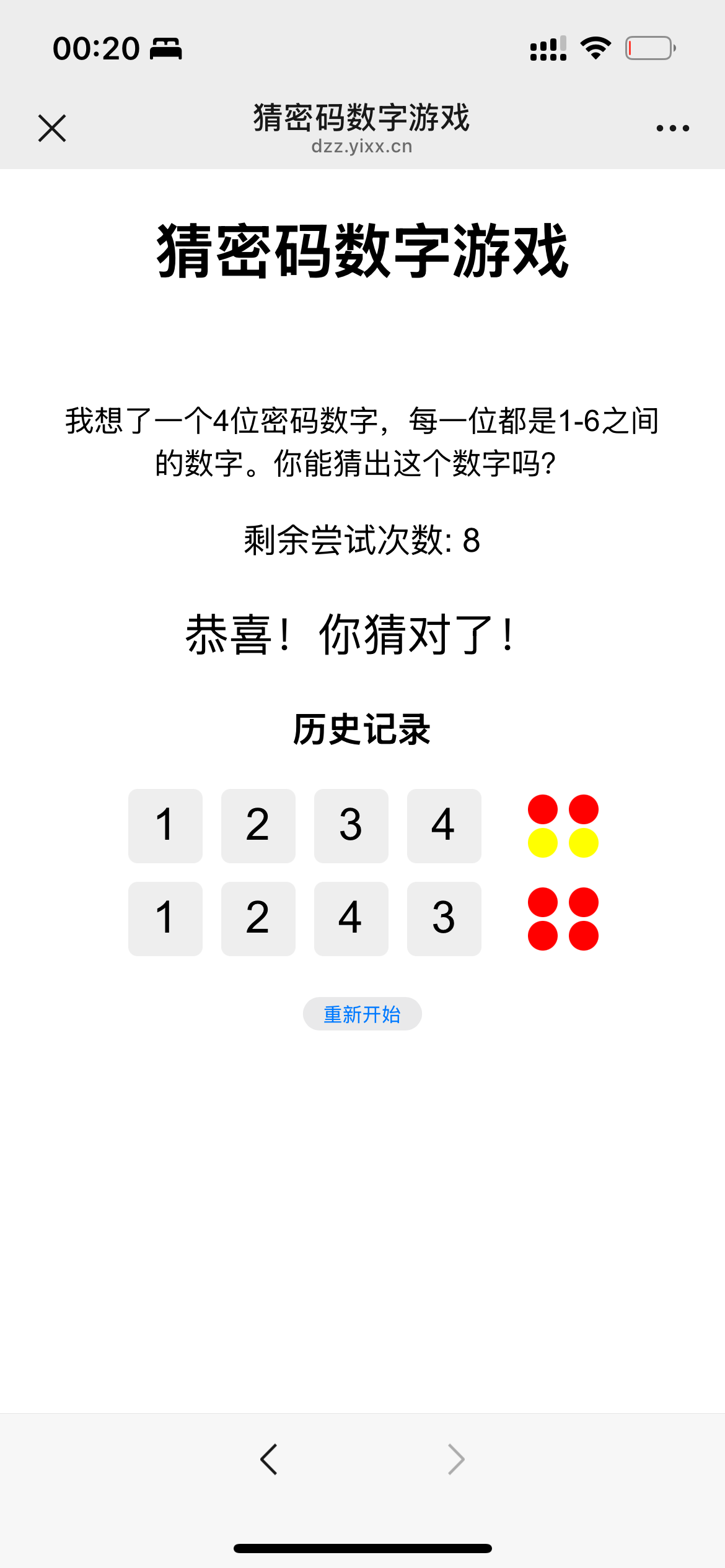The image size is (725, 1568).
Task: Go back to the previous page
Action: pos(269,1460)
